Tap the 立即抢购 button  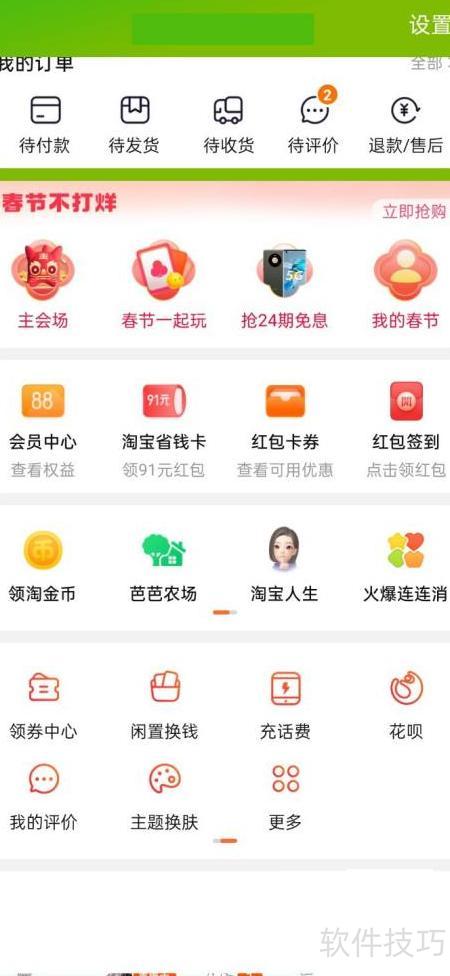click(x=413, y=212)
